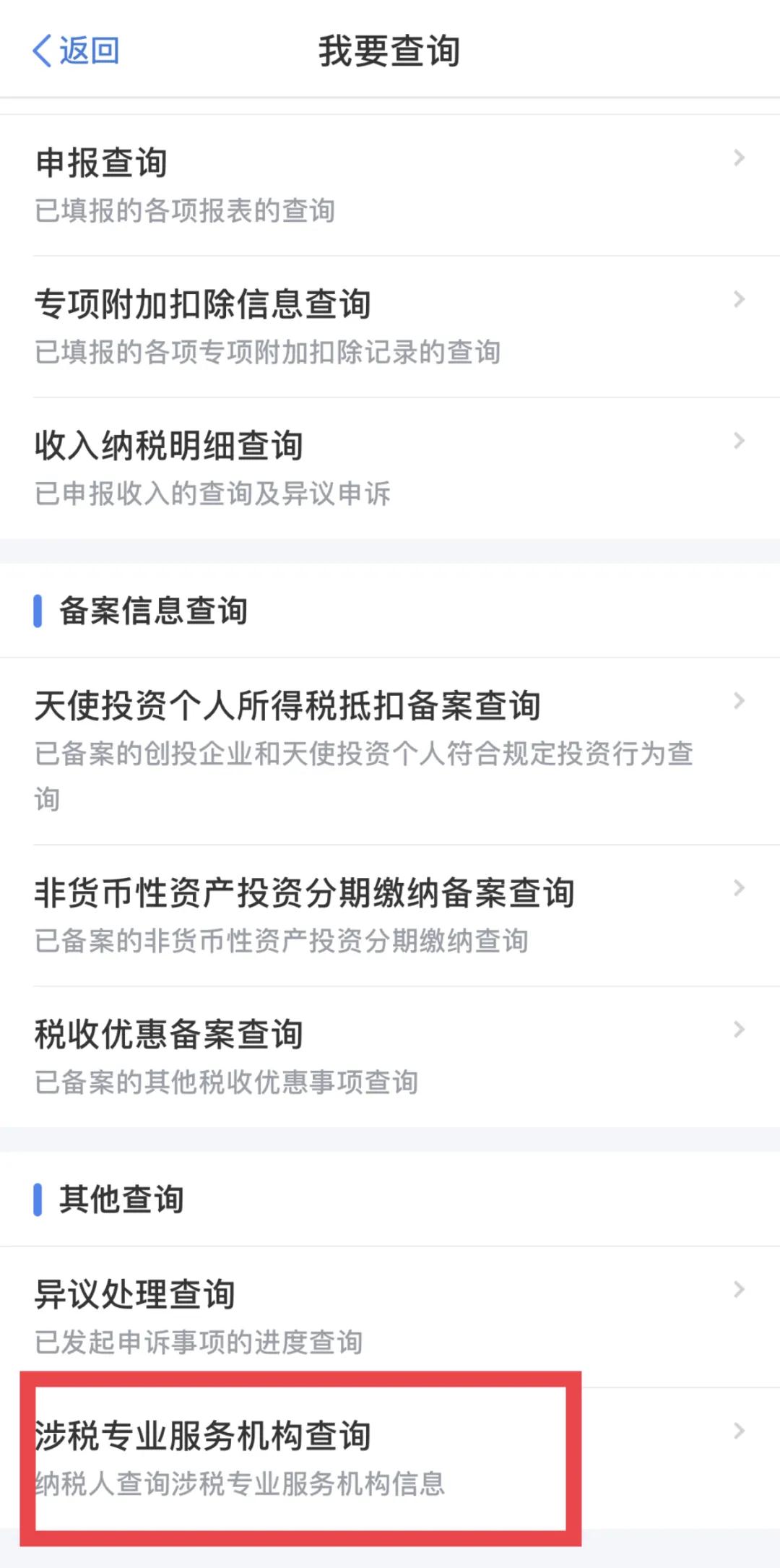
Task: Tap the arrow beside 异议处理查询
Action: (x=738, y=1288)
